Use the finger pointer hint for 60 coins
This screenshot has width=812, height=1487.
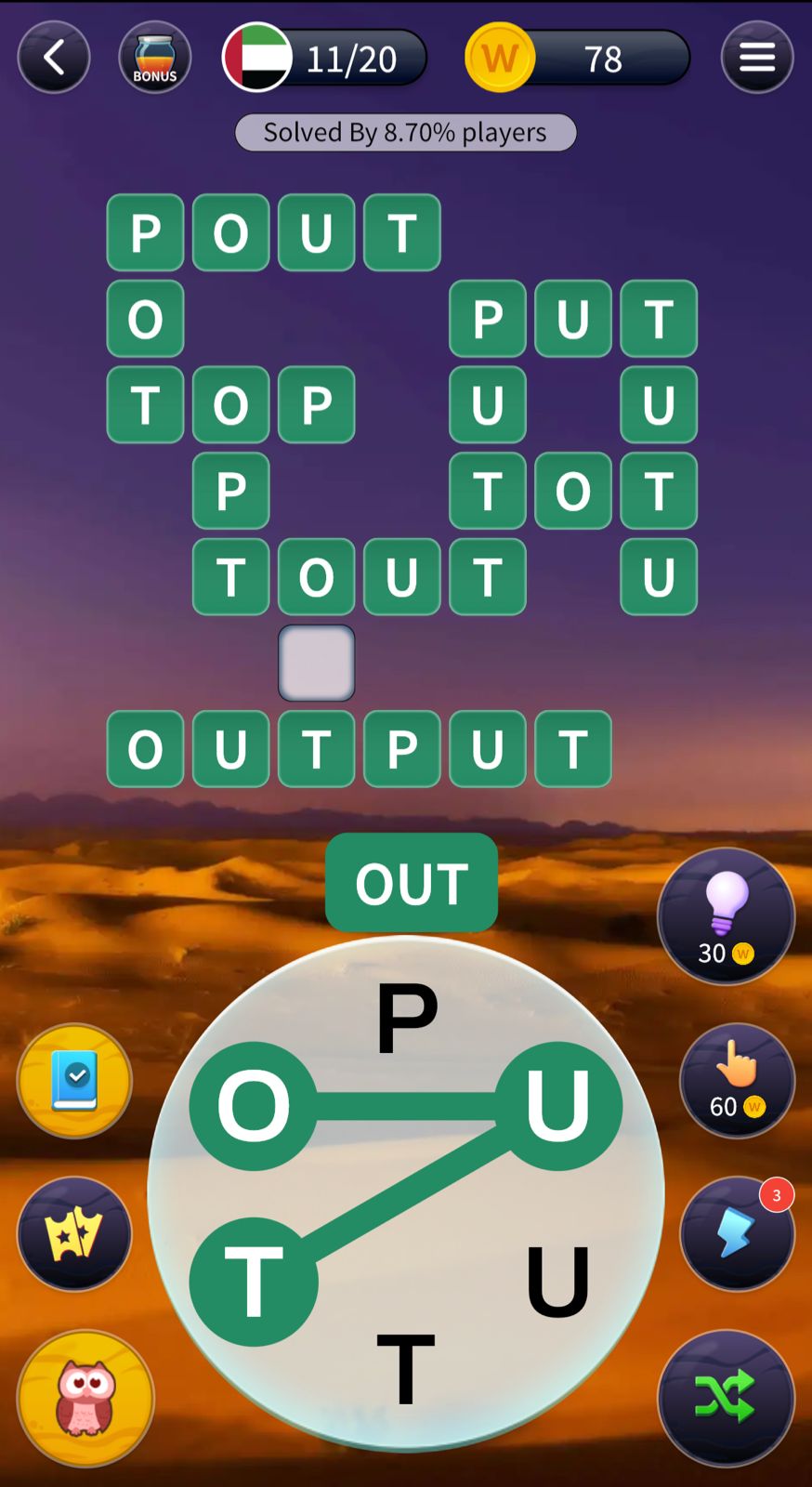pos(737,1080)
